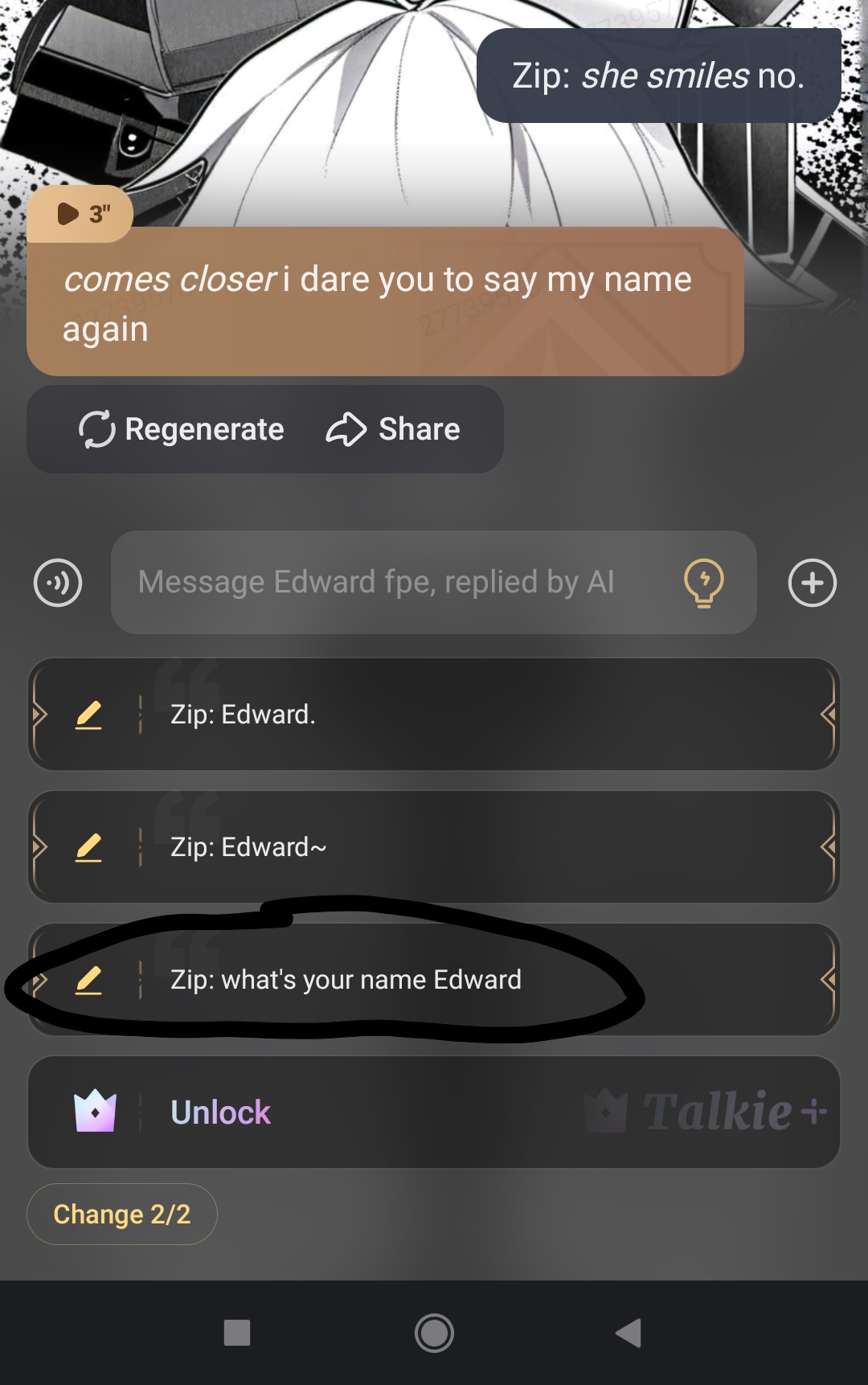Image resolution: width=868 pixels, height=1385 pixels.
Task: Choose "what's your name Edward" suggestion
Action: (482, 980)
